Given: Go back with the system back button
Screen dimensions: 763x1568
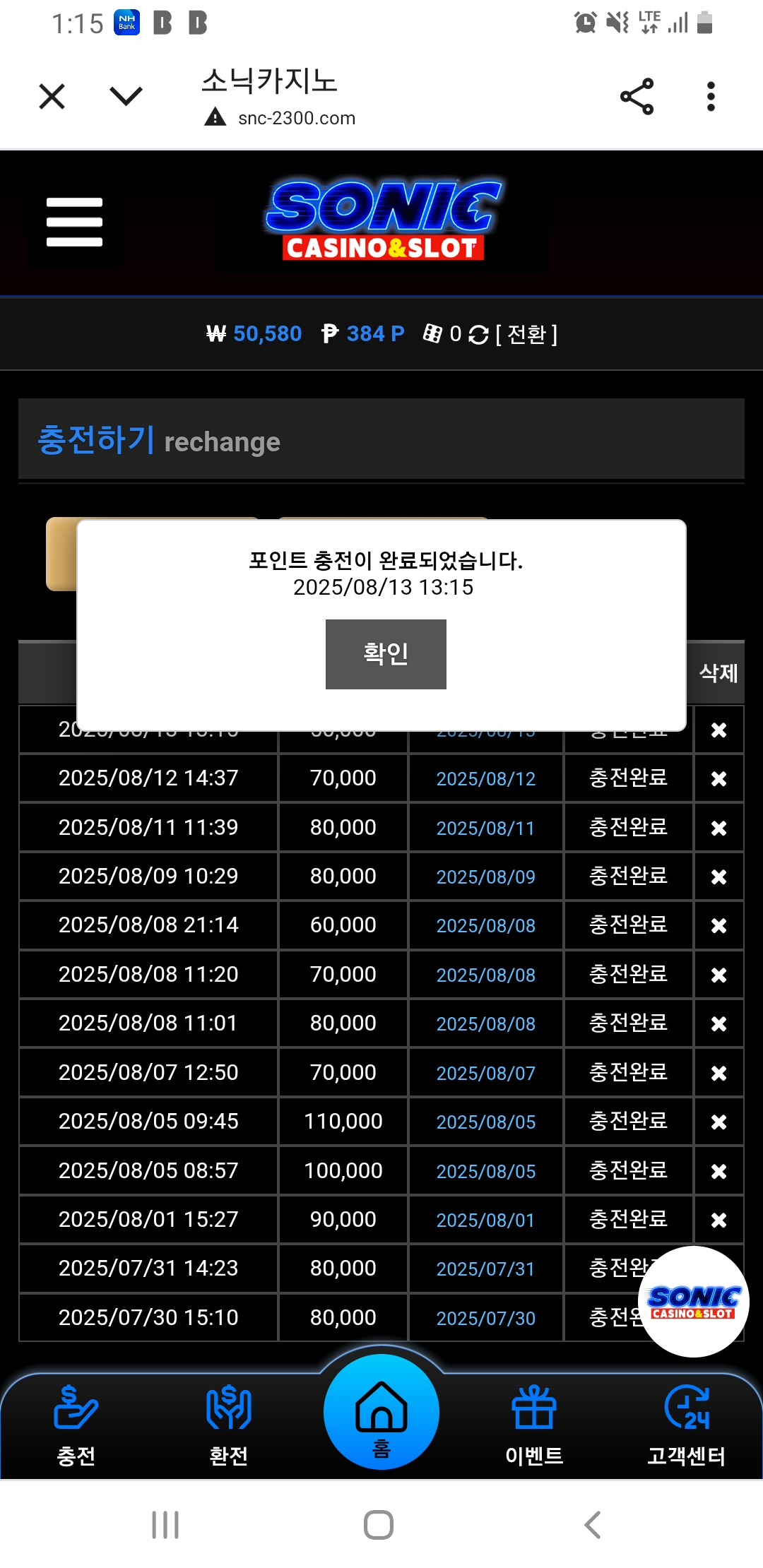Looking at the screenshot, I should (593, 1524).
